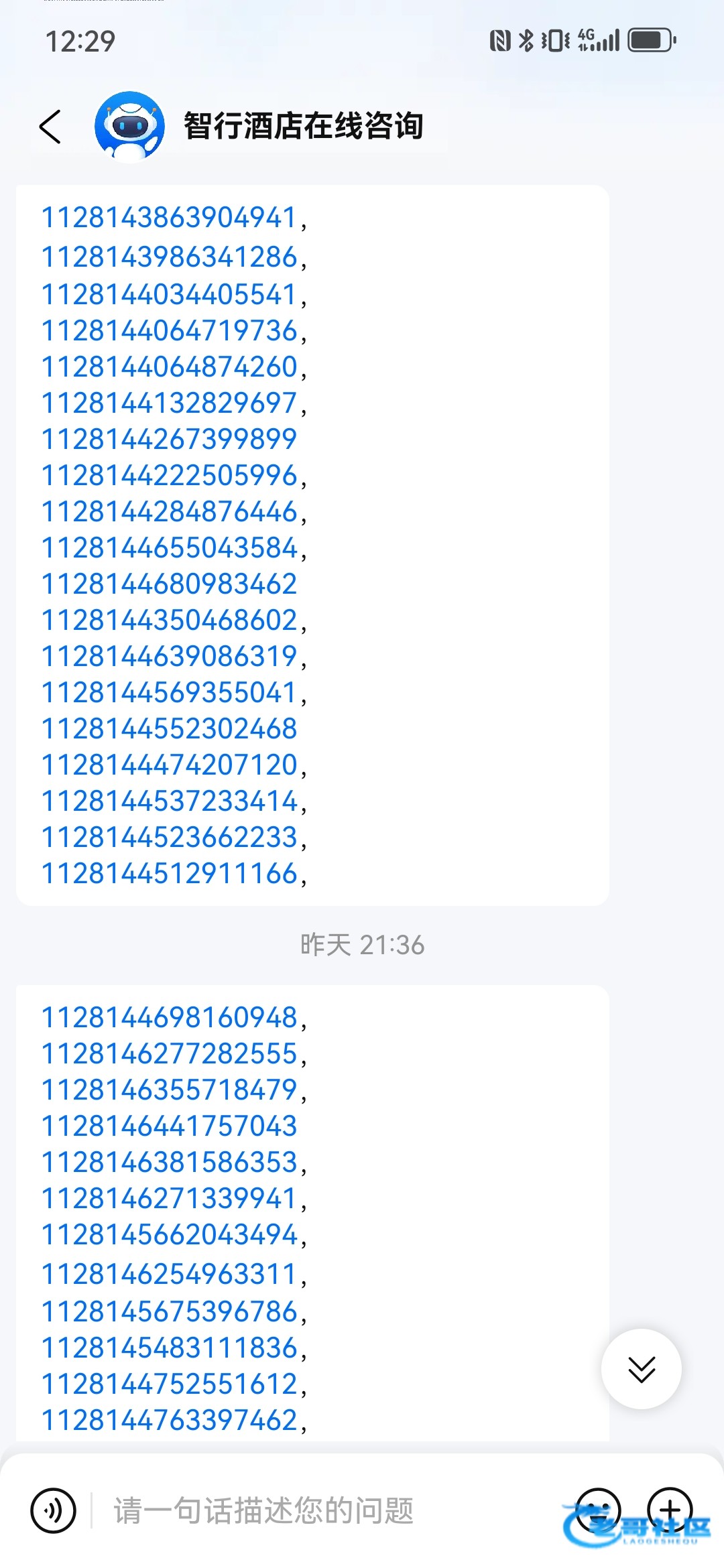Open linked number 1128144680983462

[x=169, y=584]
